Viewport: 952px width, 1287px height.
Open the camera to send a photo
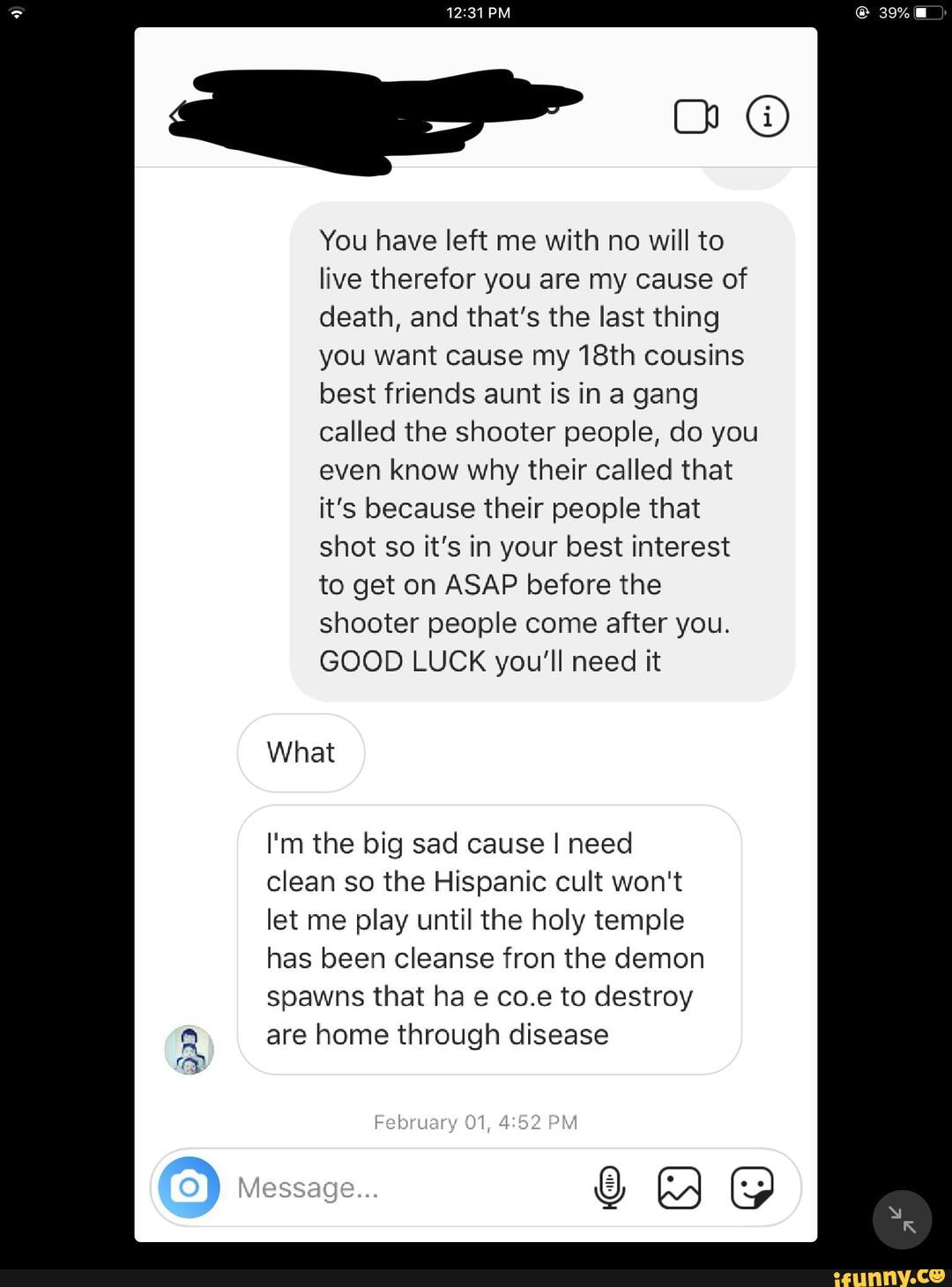(189, 1187)
